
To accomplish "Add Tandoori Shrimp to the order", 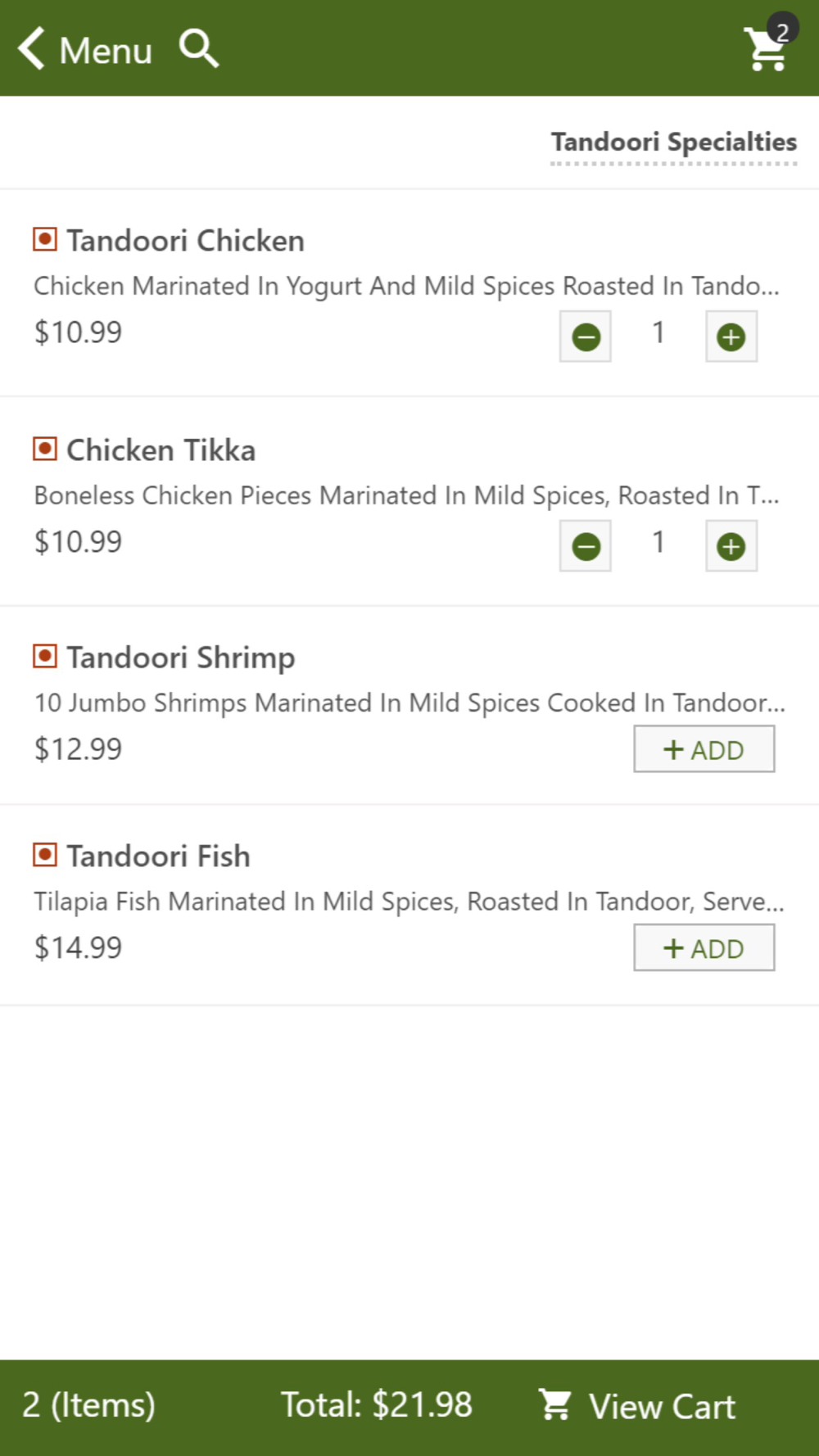I will [x=704, y=749].
